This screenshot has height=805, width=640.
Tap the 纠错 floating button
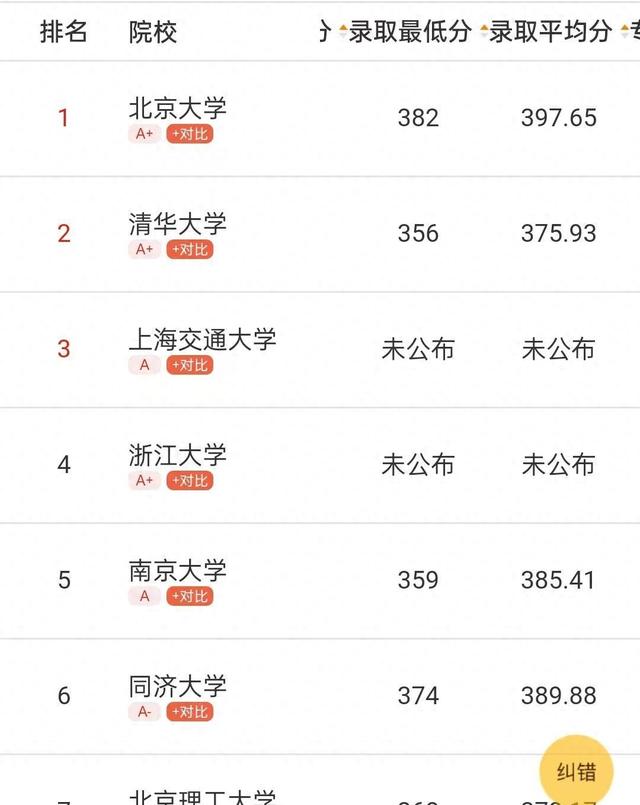tap(577, 773)
